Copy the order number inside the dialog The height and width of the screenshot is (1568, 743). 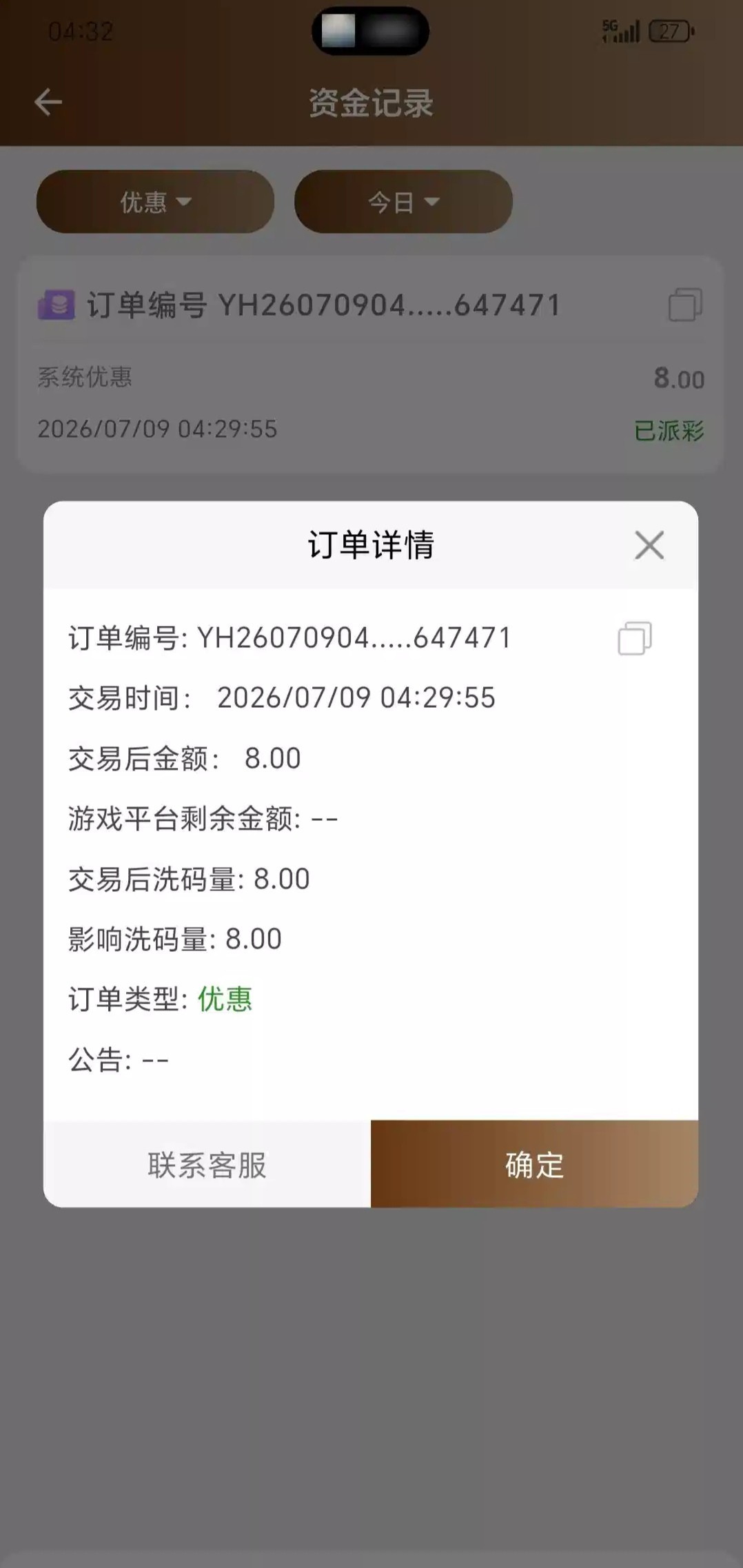point(635,638)
